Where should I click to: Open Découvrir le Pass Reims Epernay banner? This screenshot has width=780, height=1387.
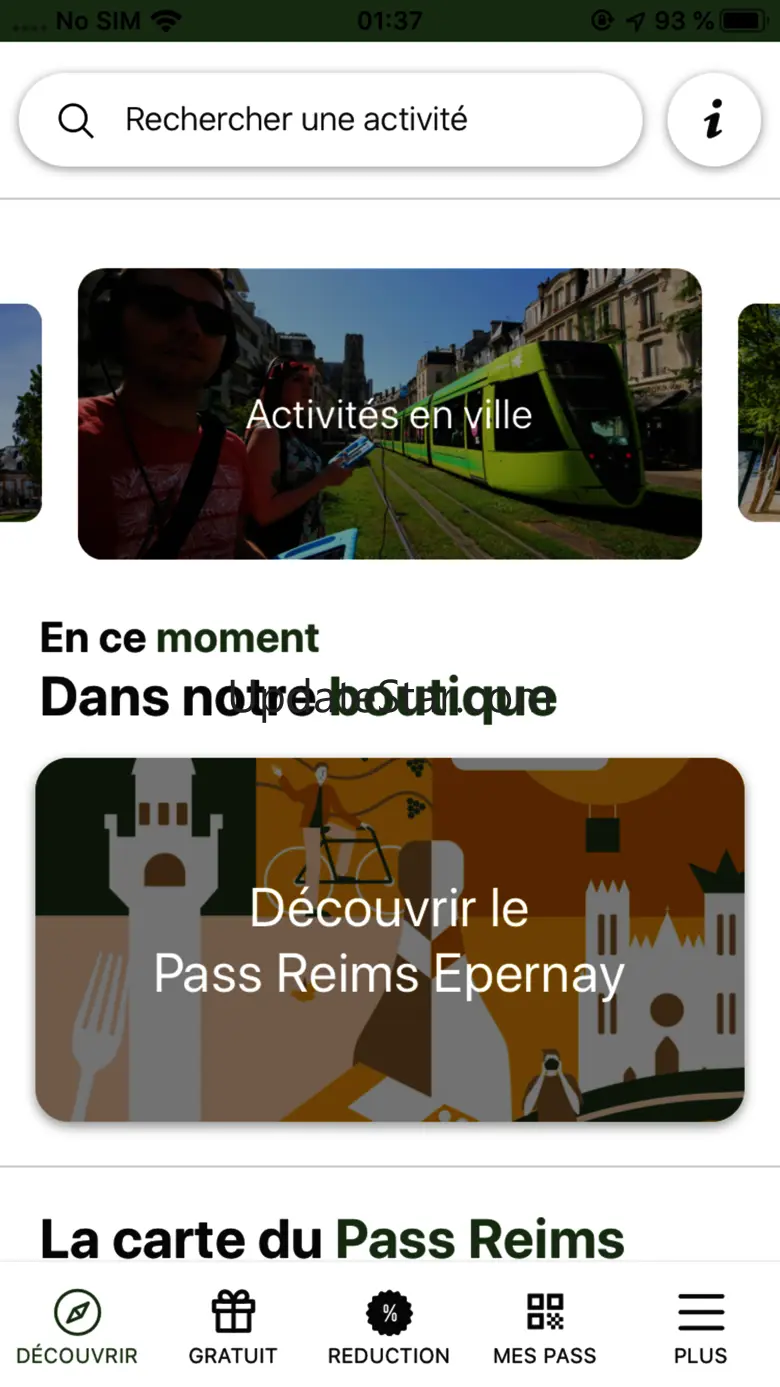(x=390, y=939)
